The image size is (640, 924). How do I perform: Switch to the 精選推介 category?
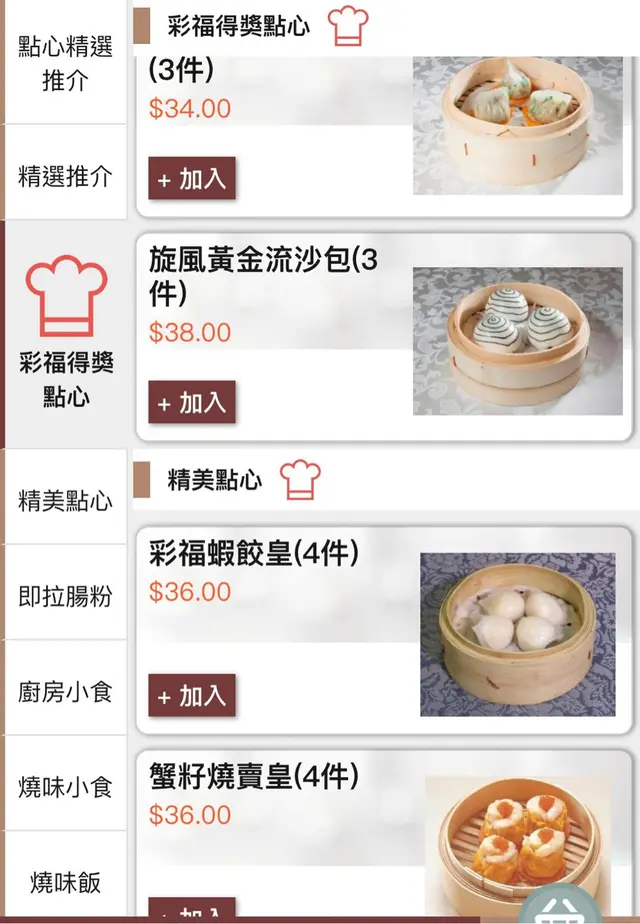[x=65, y=177]
